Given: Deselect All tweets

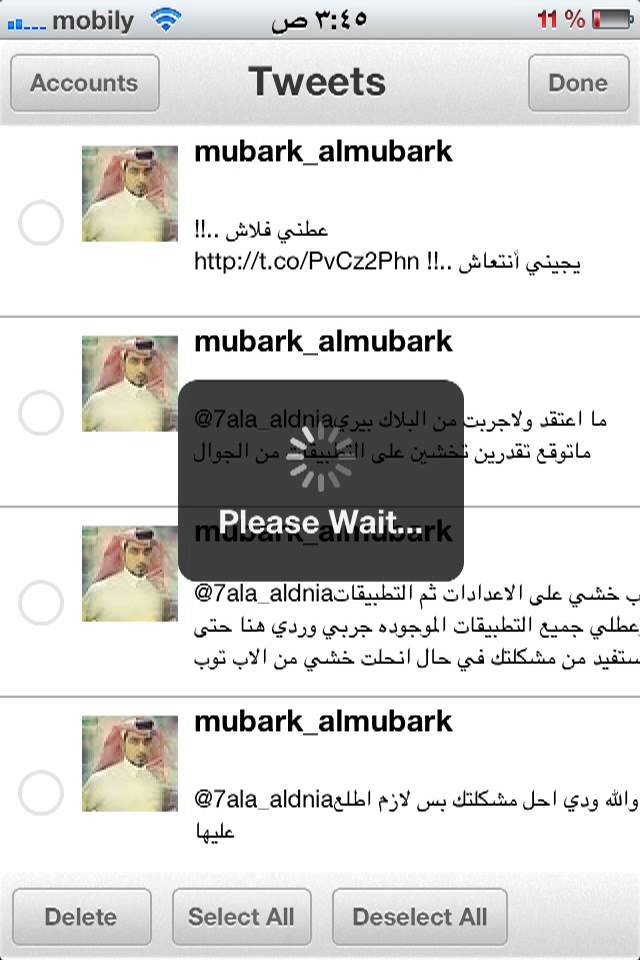Looking at the screenshot, I should click(419, 916).
